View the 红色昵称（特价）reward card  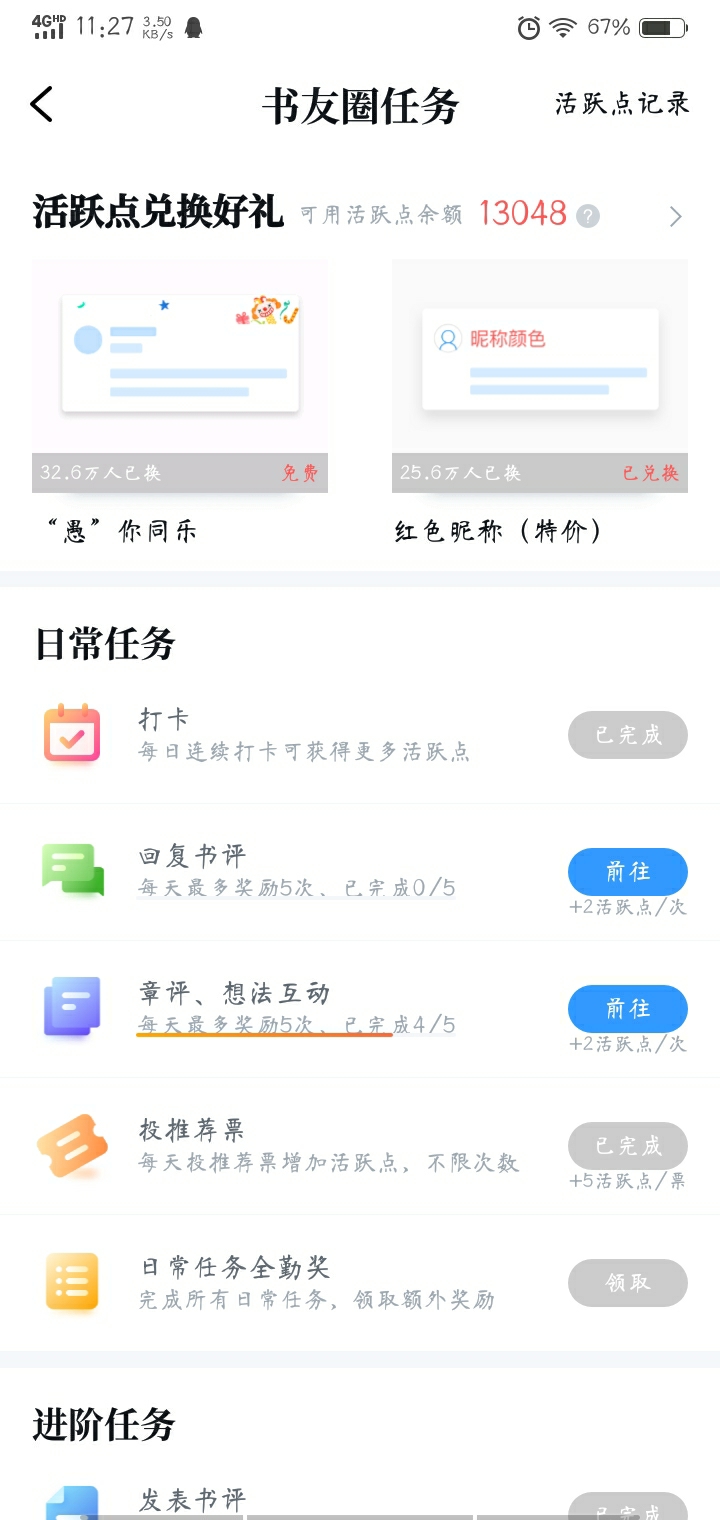coord(540,375)
